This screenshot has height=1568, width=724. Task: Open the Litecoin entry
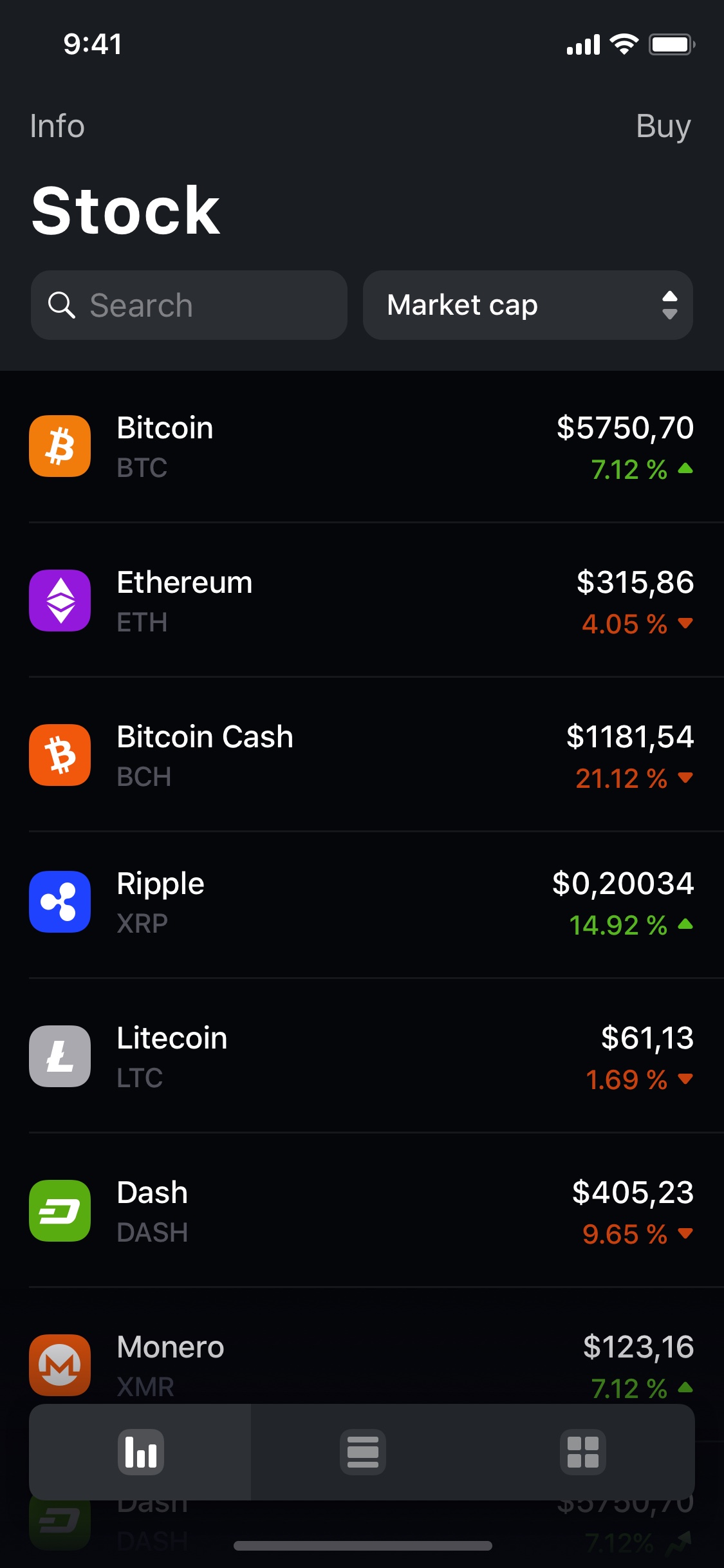362,1056
